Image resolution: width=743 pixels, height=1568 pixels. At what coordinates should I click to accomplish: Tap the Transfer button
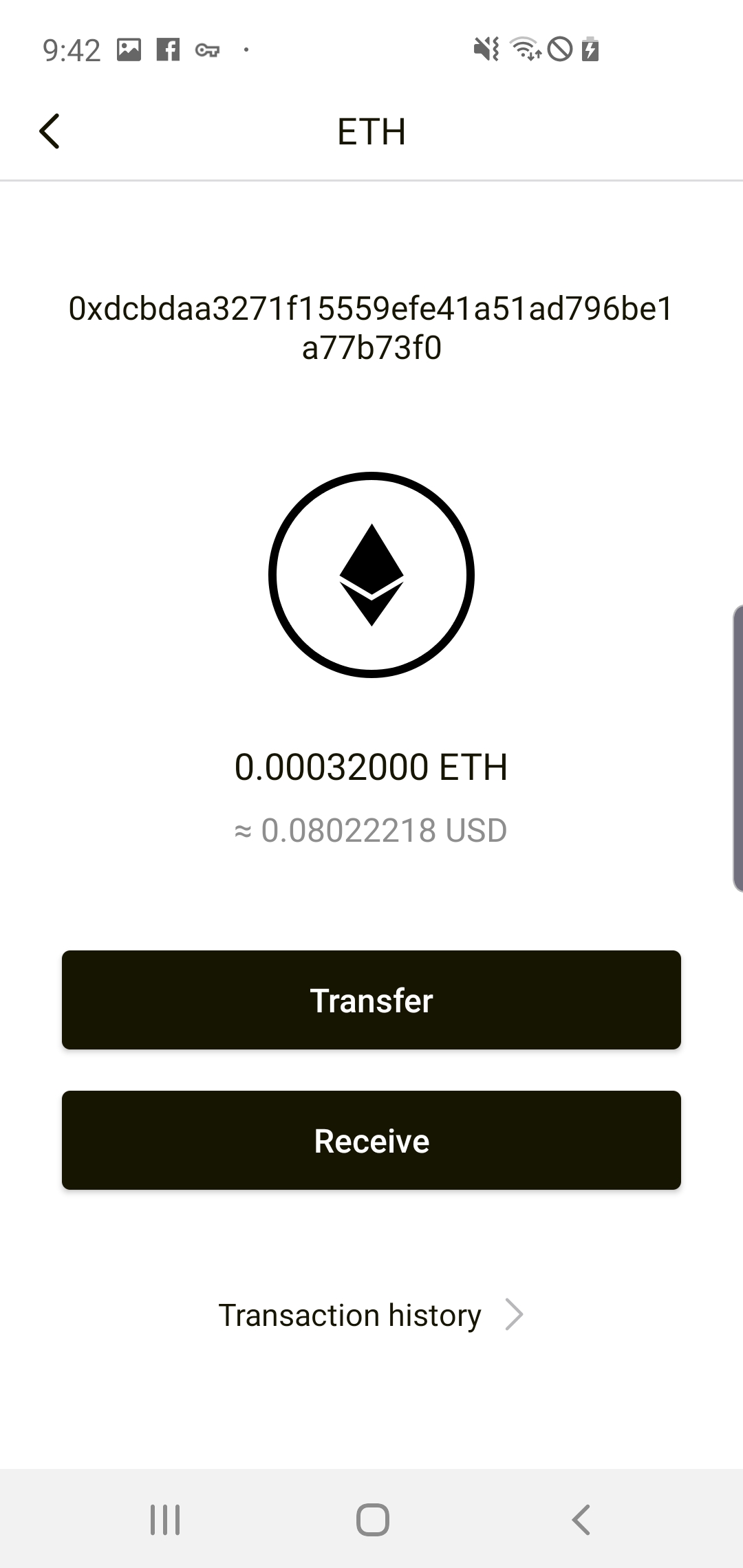[x=371, y=1000]
